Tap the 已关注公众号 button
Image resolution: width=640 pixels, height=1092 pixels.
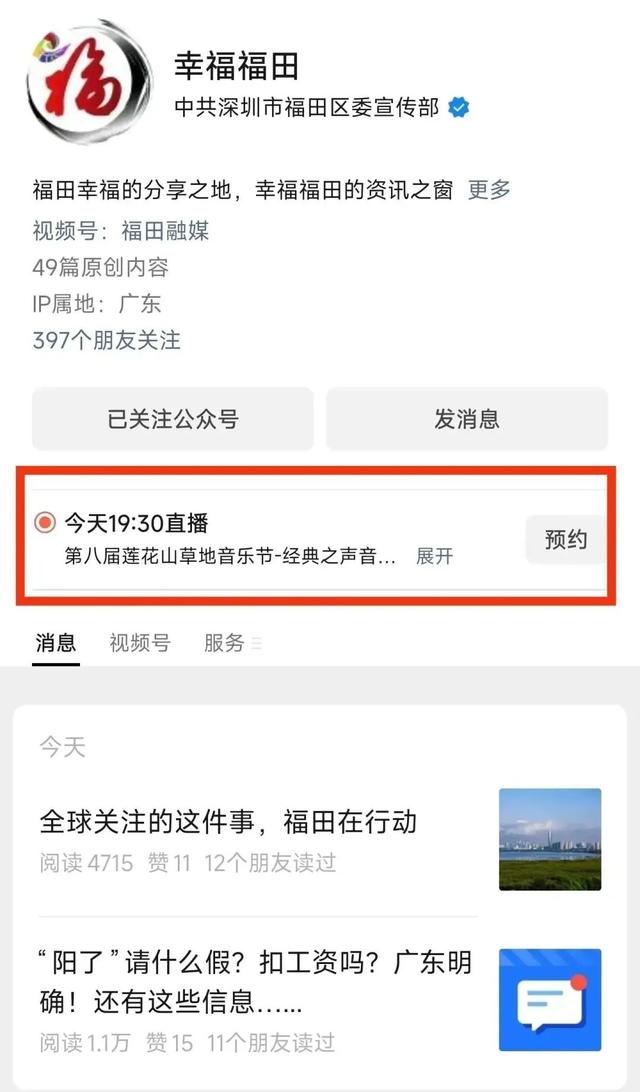click(x=173, y=419)
